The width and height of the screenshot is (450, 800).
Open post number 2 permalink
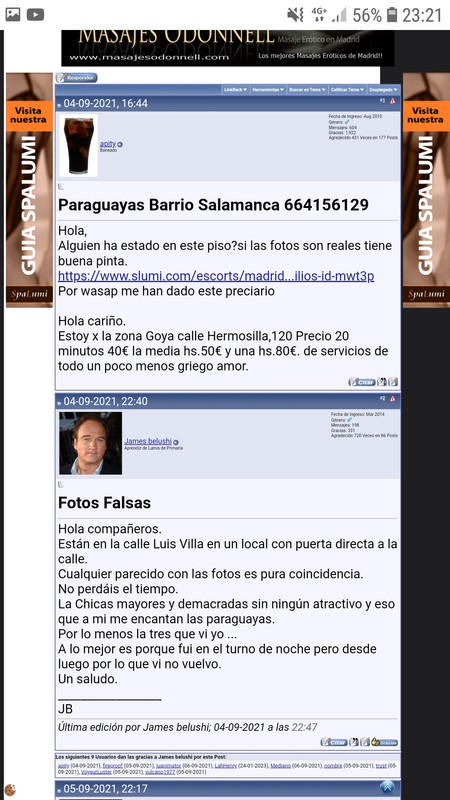(382, 398)
